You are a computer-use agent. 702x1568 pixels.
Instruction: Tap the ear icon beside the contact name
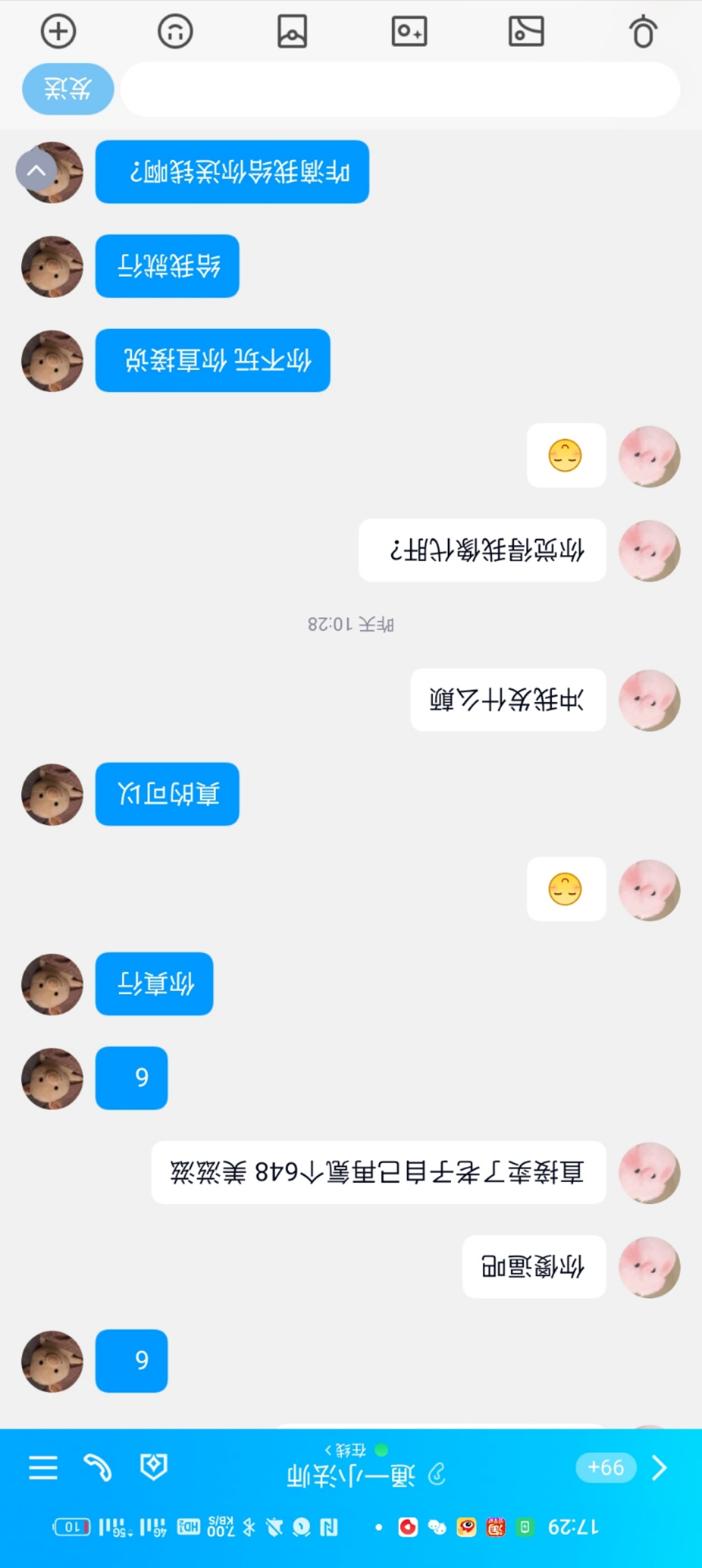click(437, 1475)
